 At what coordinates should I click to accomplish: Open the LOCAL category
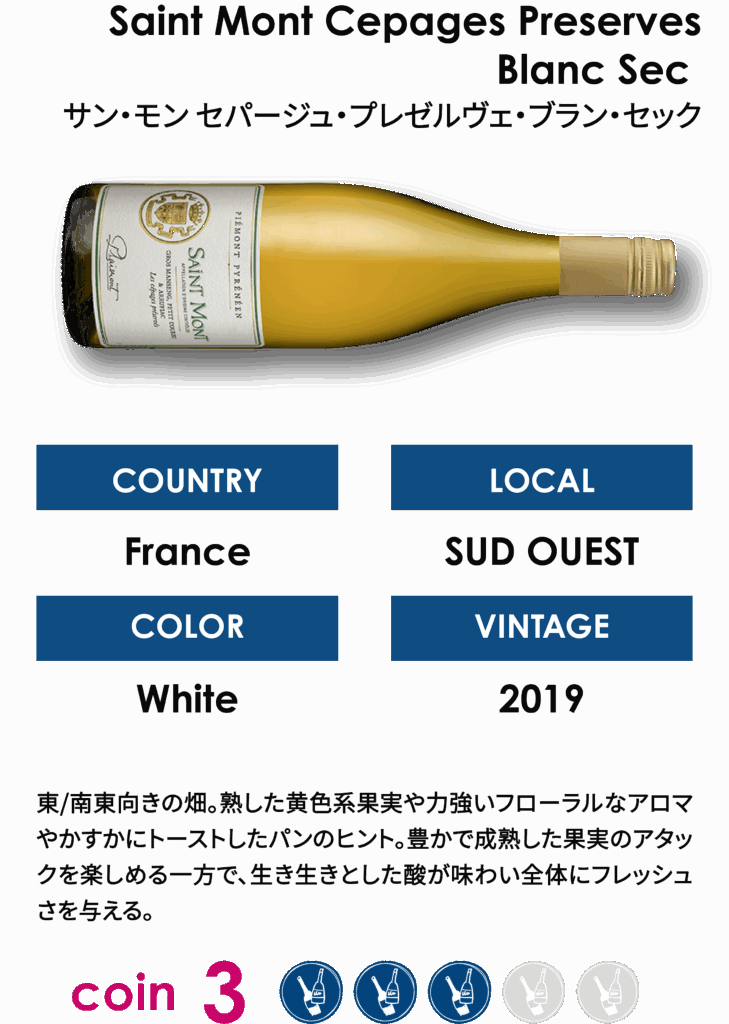click(541, 478)
